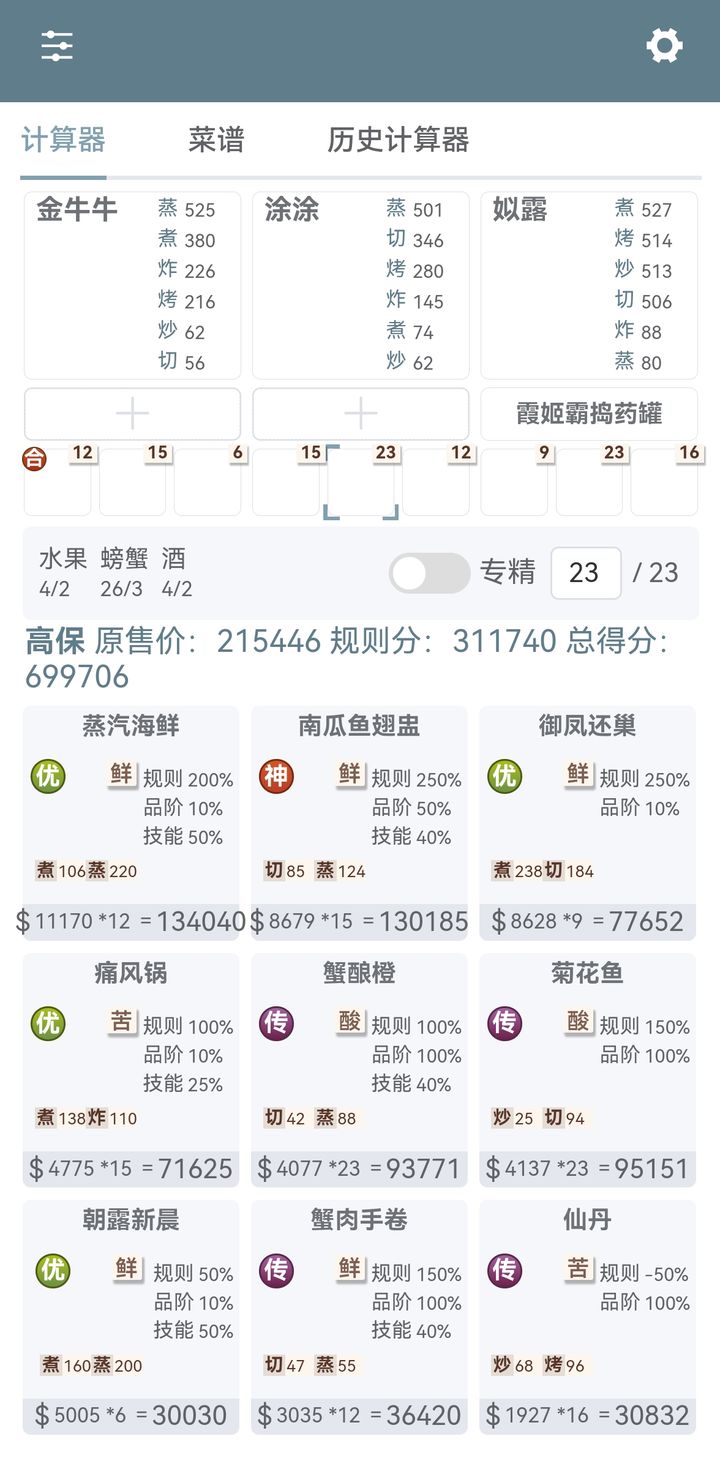Open the settings gear
The image size is (720, 1469).
click(x=664, y=46)
